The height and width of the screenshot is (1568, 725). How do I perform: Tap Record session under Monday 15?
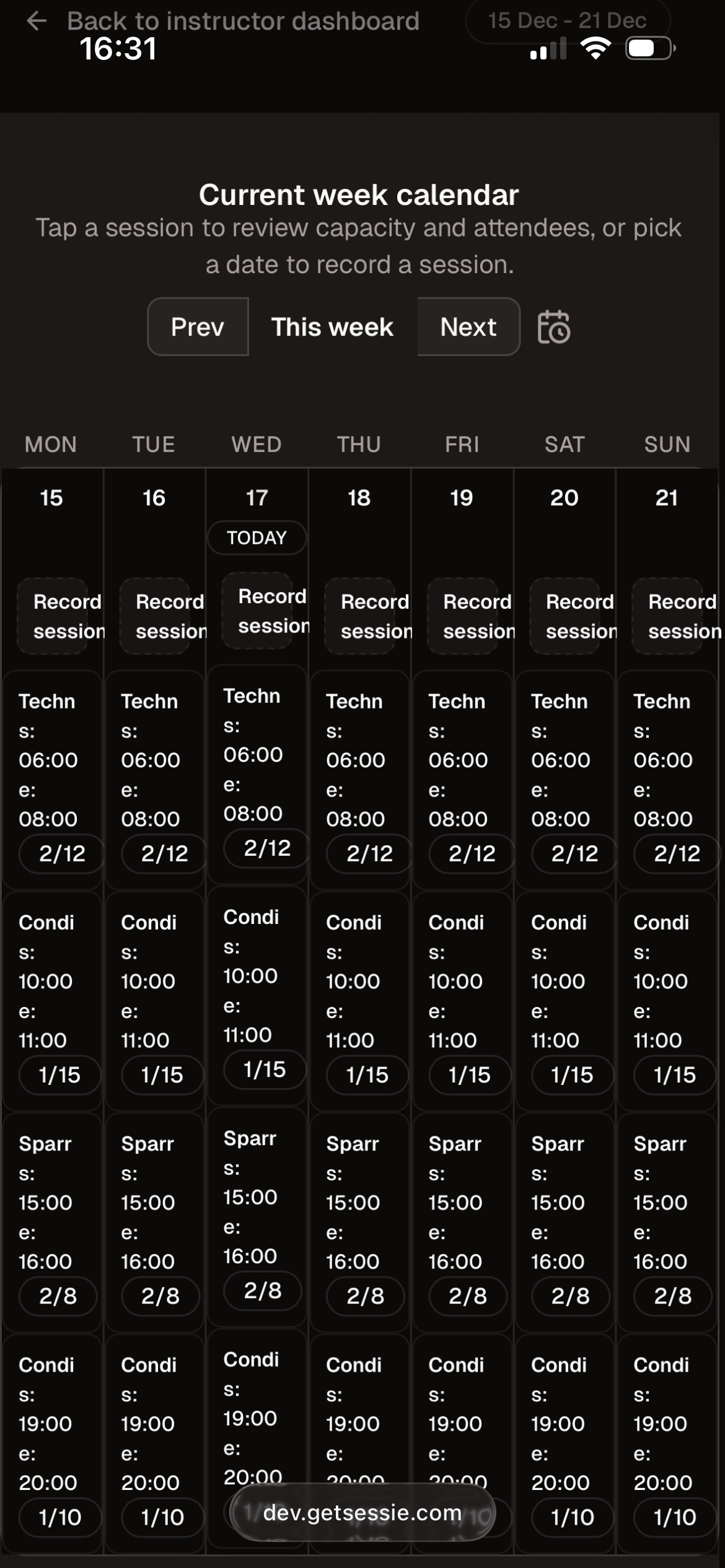(x=55, y=616)
